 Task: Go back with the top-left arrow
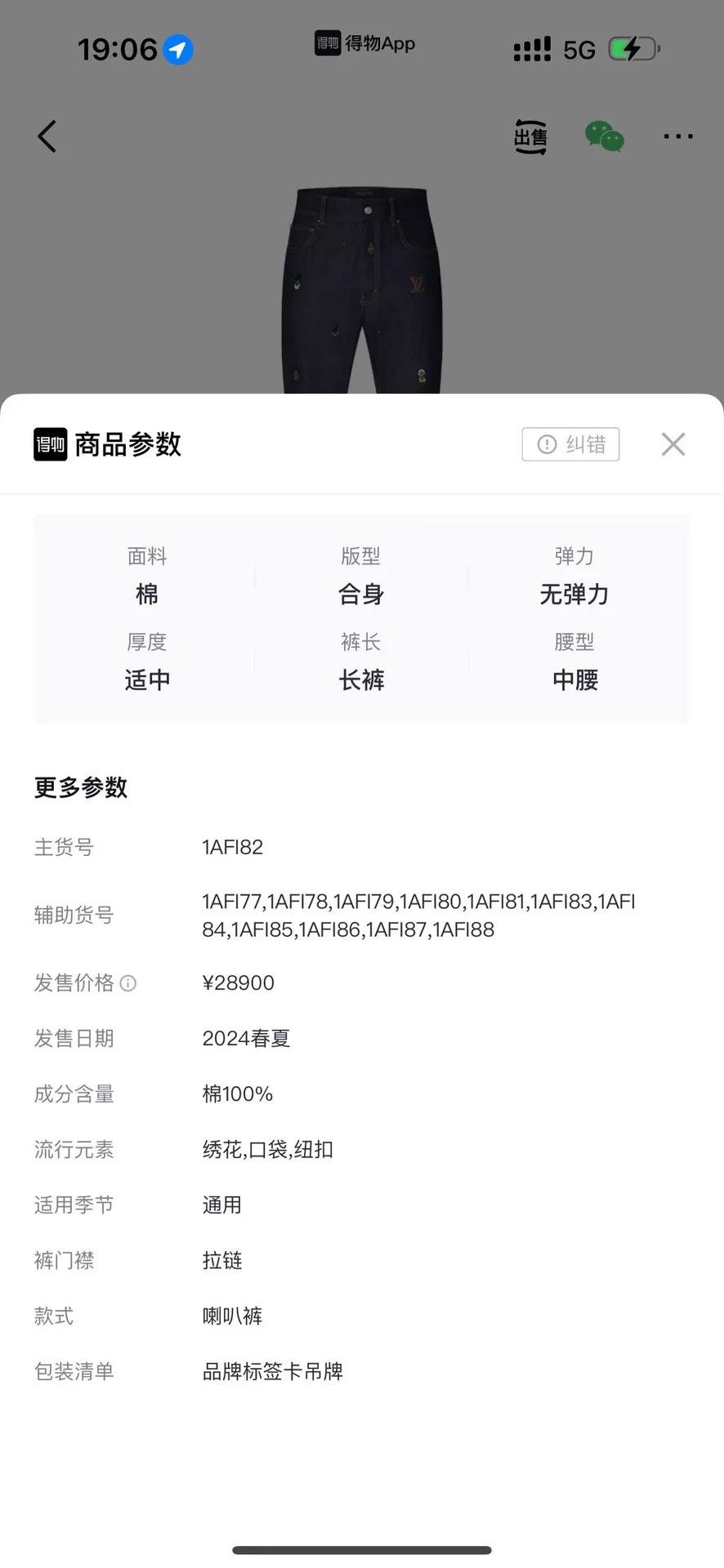[47, 136]
